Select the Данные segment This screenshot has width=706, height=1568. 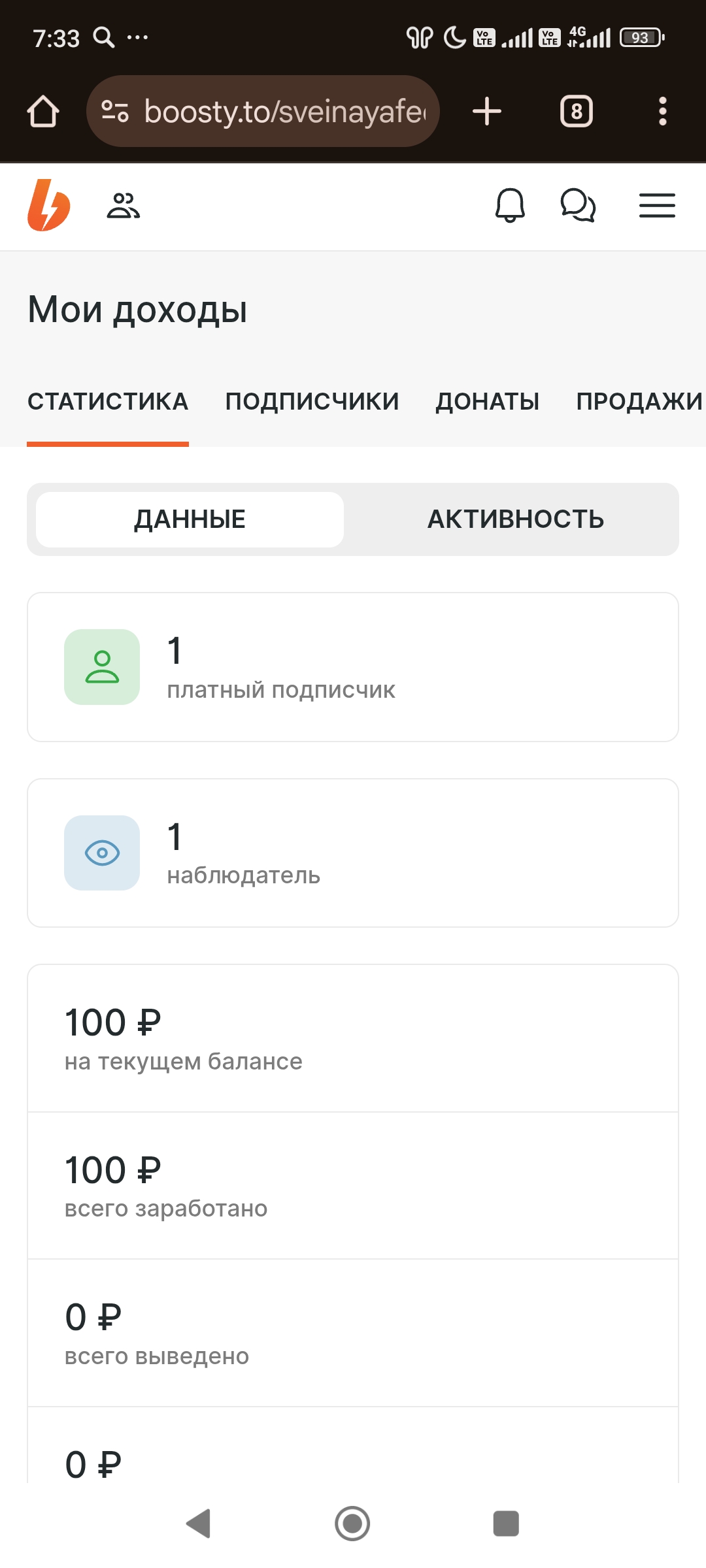(190, 519)
